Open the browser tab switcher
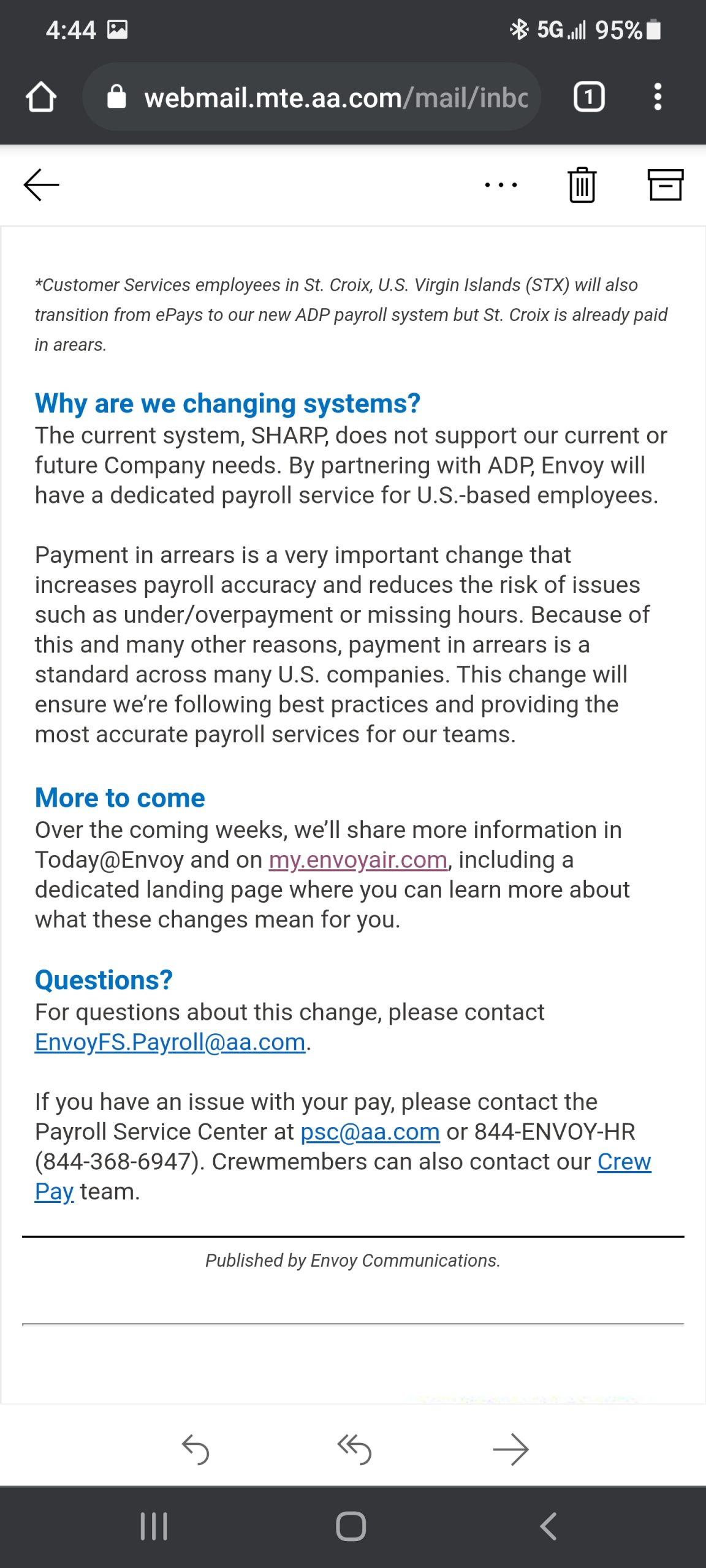706x1568 pixels. (x=589, y=97)
